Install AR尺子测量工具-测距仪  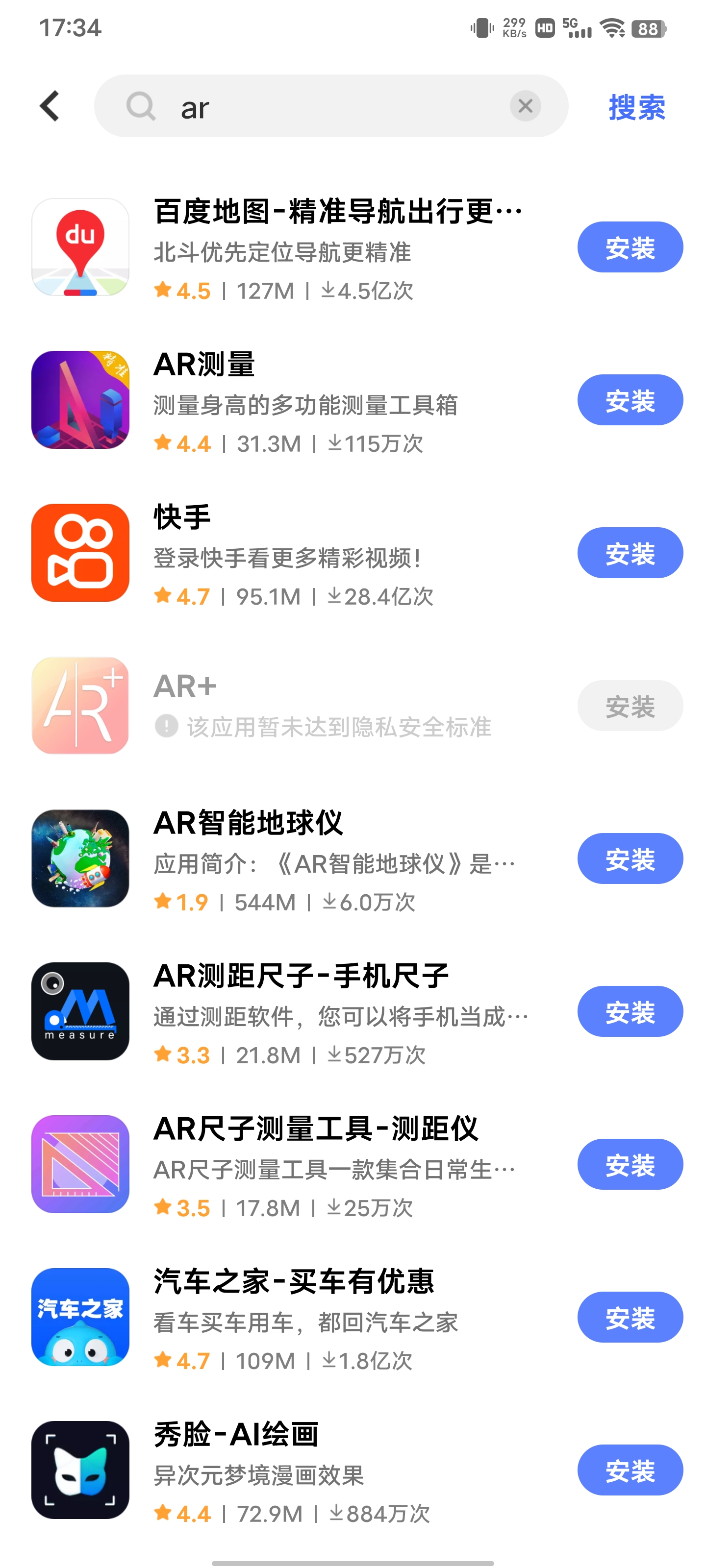629,1164
